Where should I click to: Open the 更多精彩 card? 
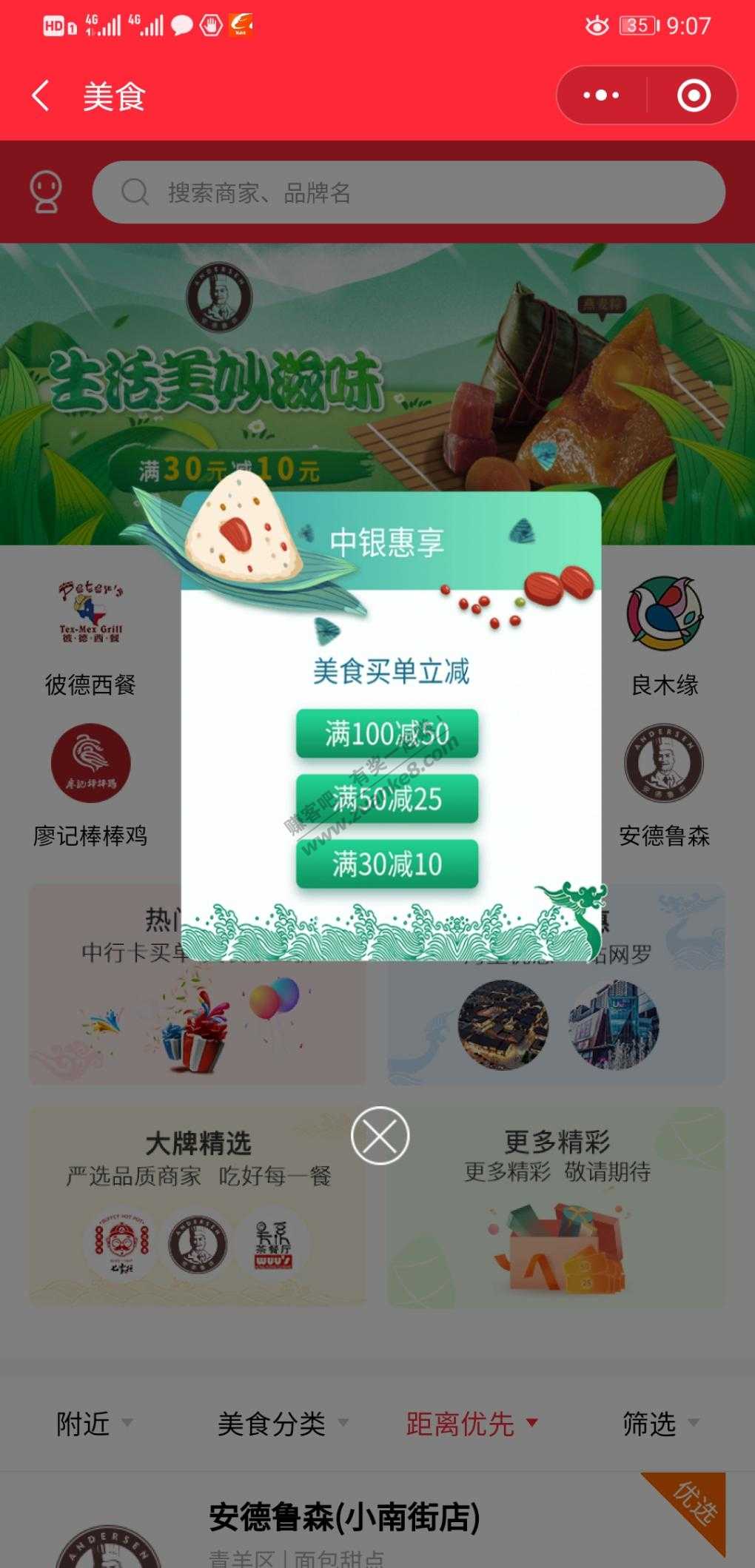click(556, 1205)
